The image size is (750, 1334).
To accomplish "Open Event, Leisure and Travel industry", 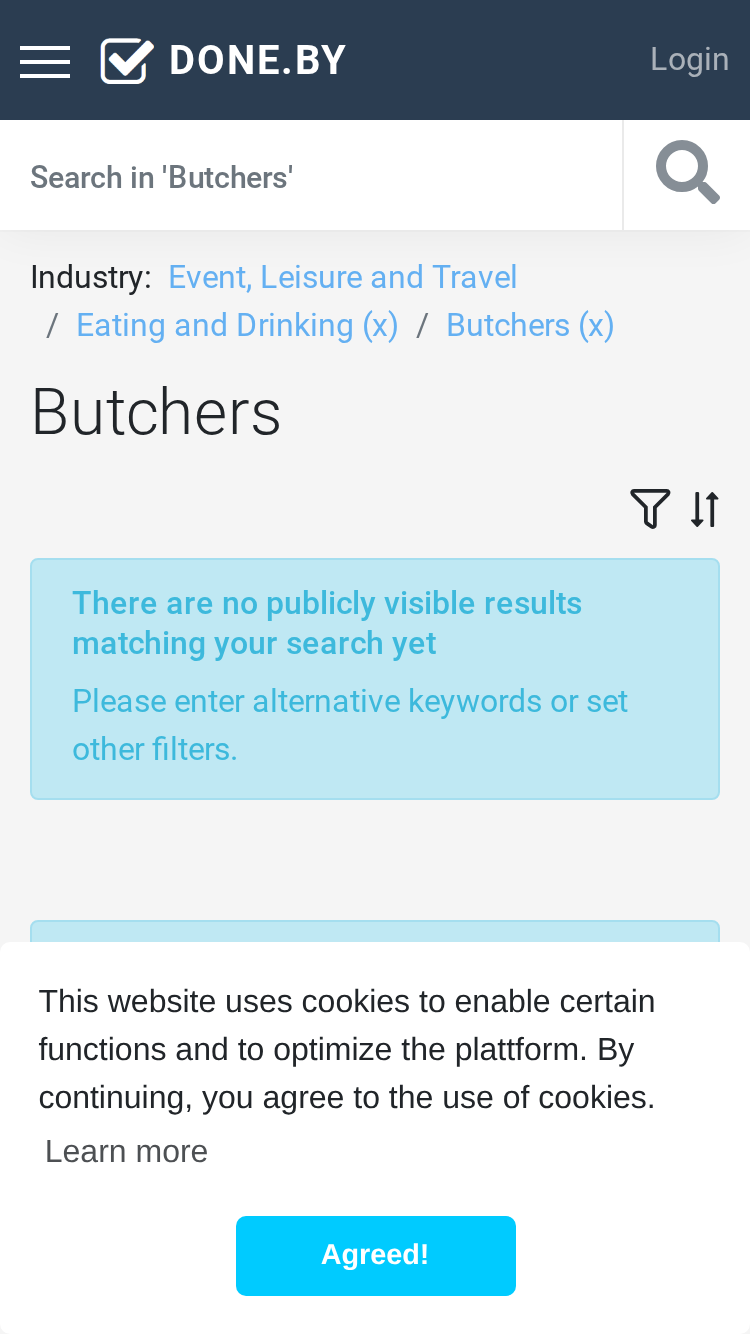I will (x=342, y=277).
